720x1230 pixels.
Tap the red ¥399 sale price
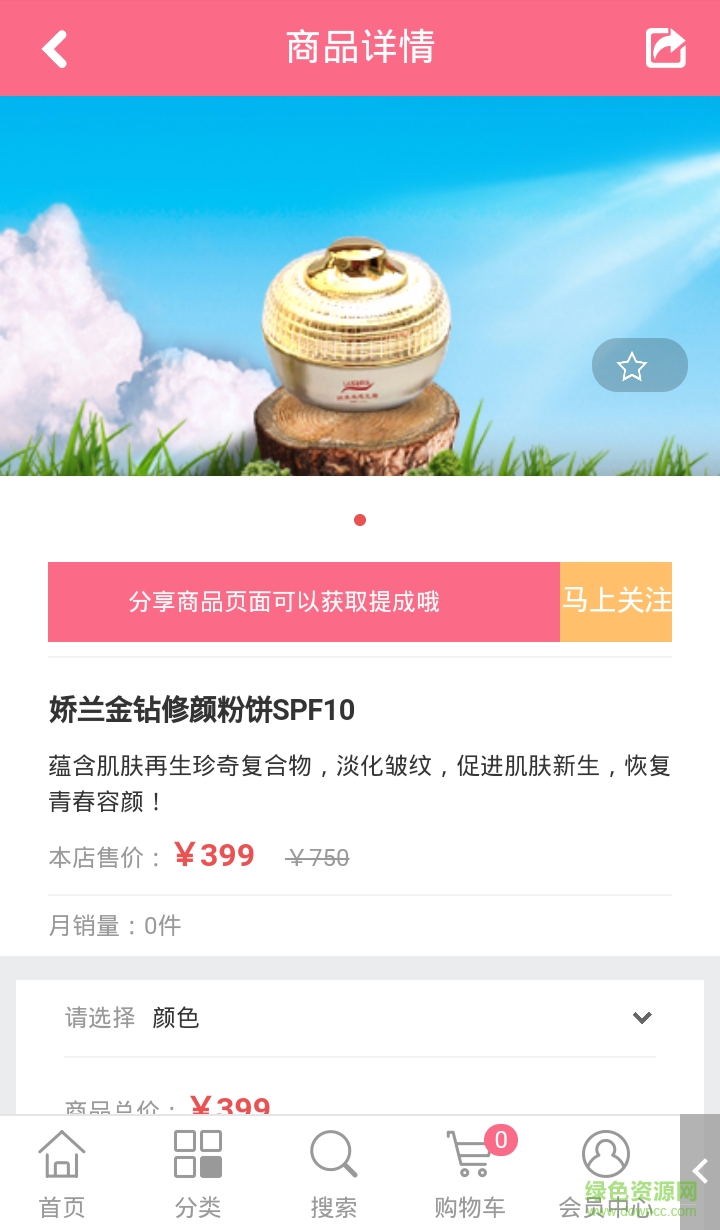[214, 855]
